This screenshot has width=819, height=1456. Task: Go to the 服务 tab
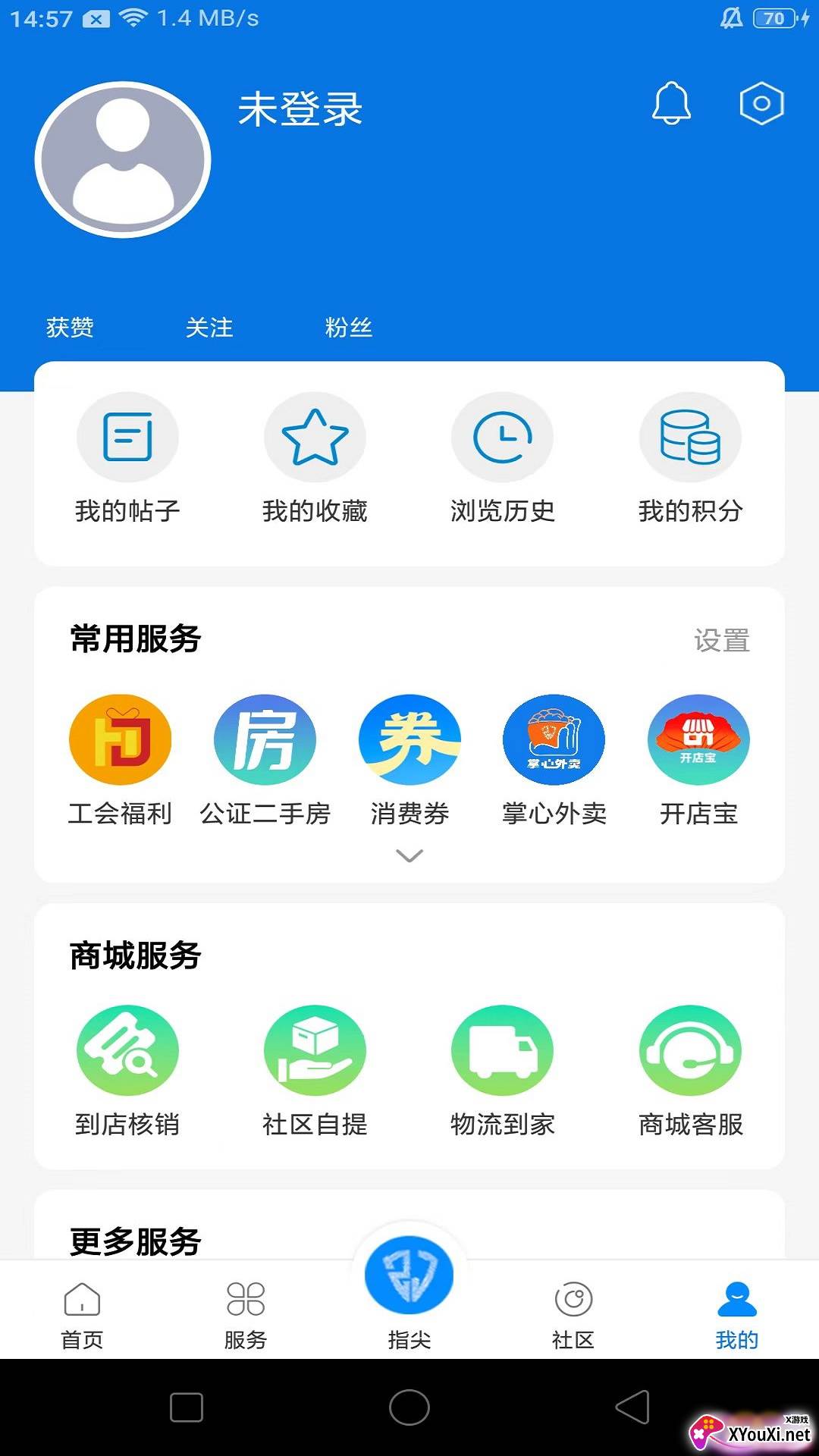(x=246, y=1315)
